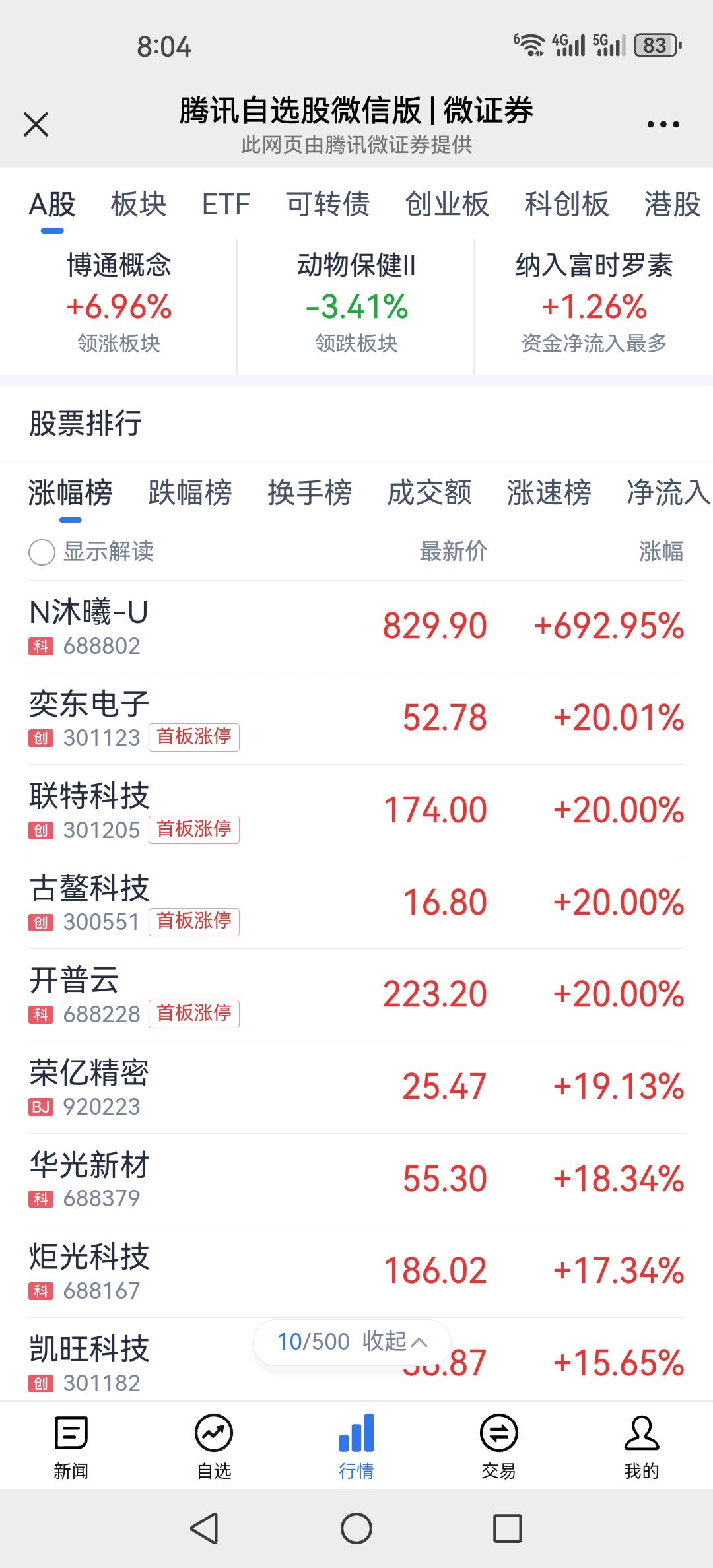
Task: Enable the 显示解读 option
Action: 41,553
